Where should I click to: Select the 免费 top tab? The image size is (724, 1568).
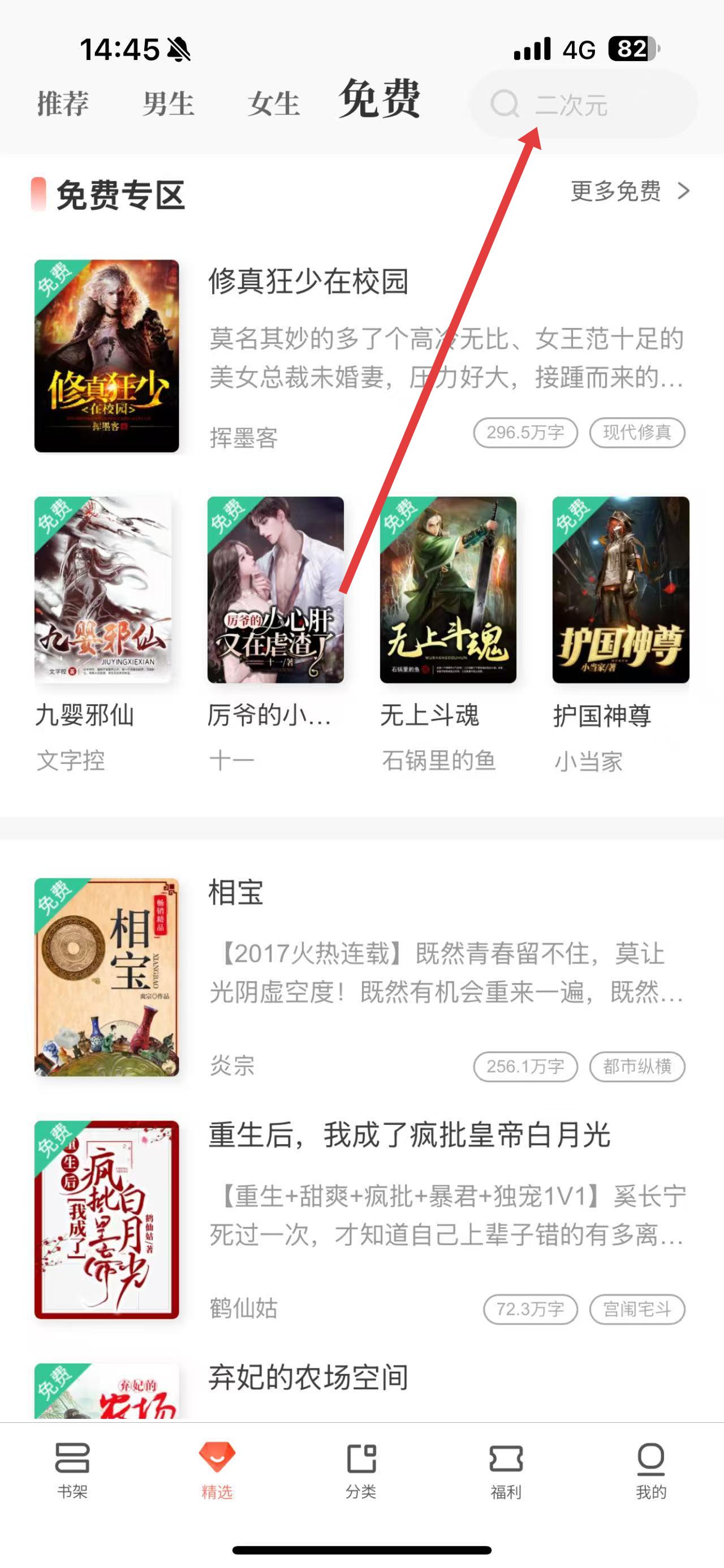pyautogui.click(x=380, y=100)
